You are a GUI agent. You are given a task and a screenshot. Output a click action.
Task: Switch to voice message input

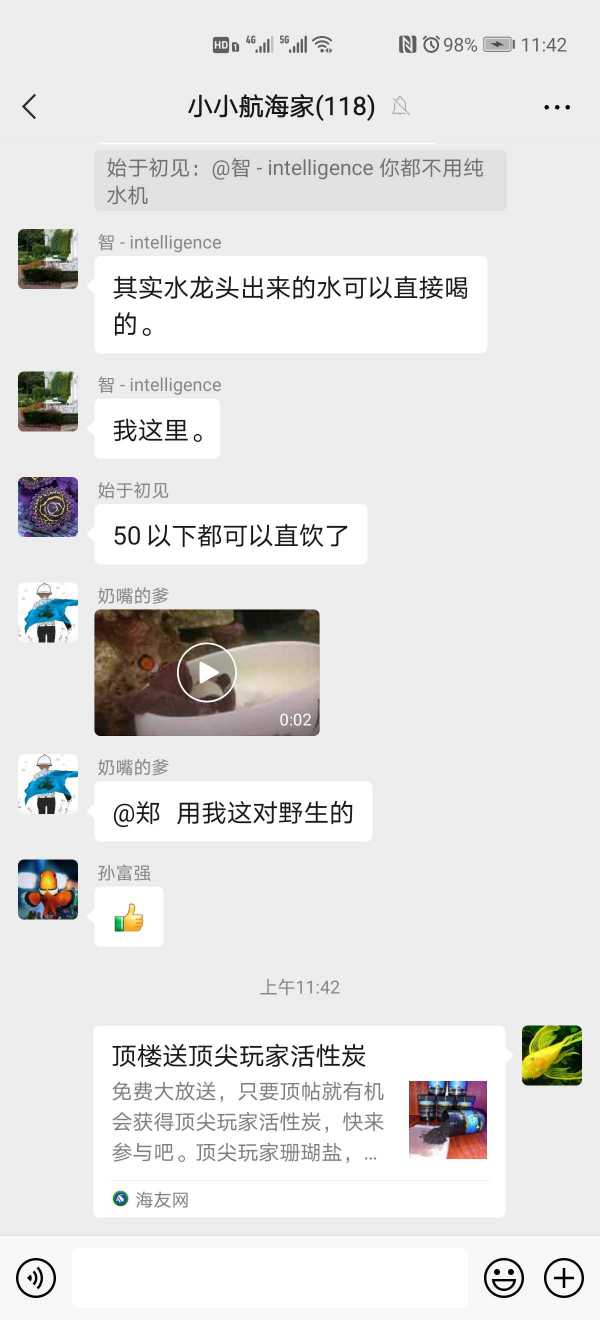36,1278
